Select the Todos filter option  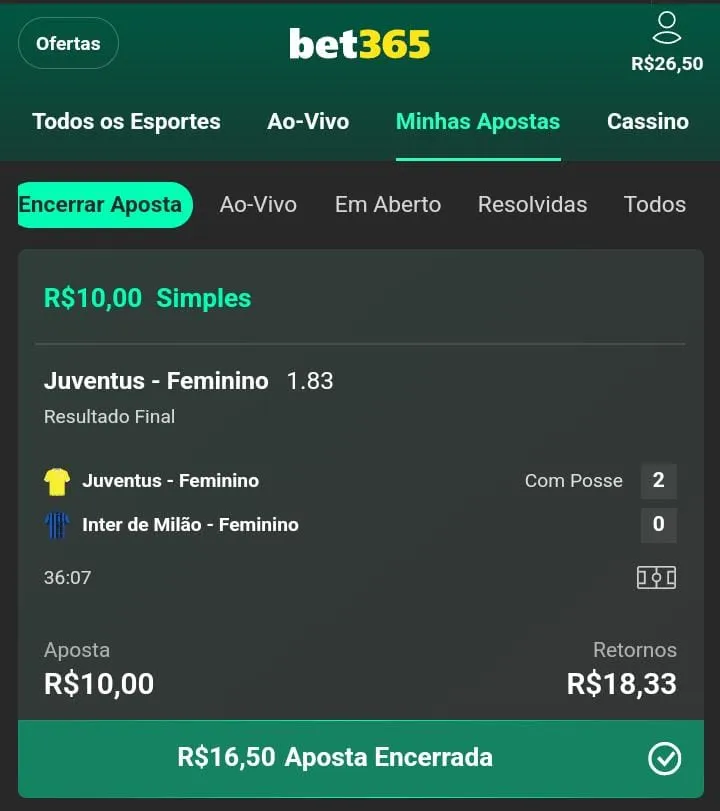tap(654, 204)
